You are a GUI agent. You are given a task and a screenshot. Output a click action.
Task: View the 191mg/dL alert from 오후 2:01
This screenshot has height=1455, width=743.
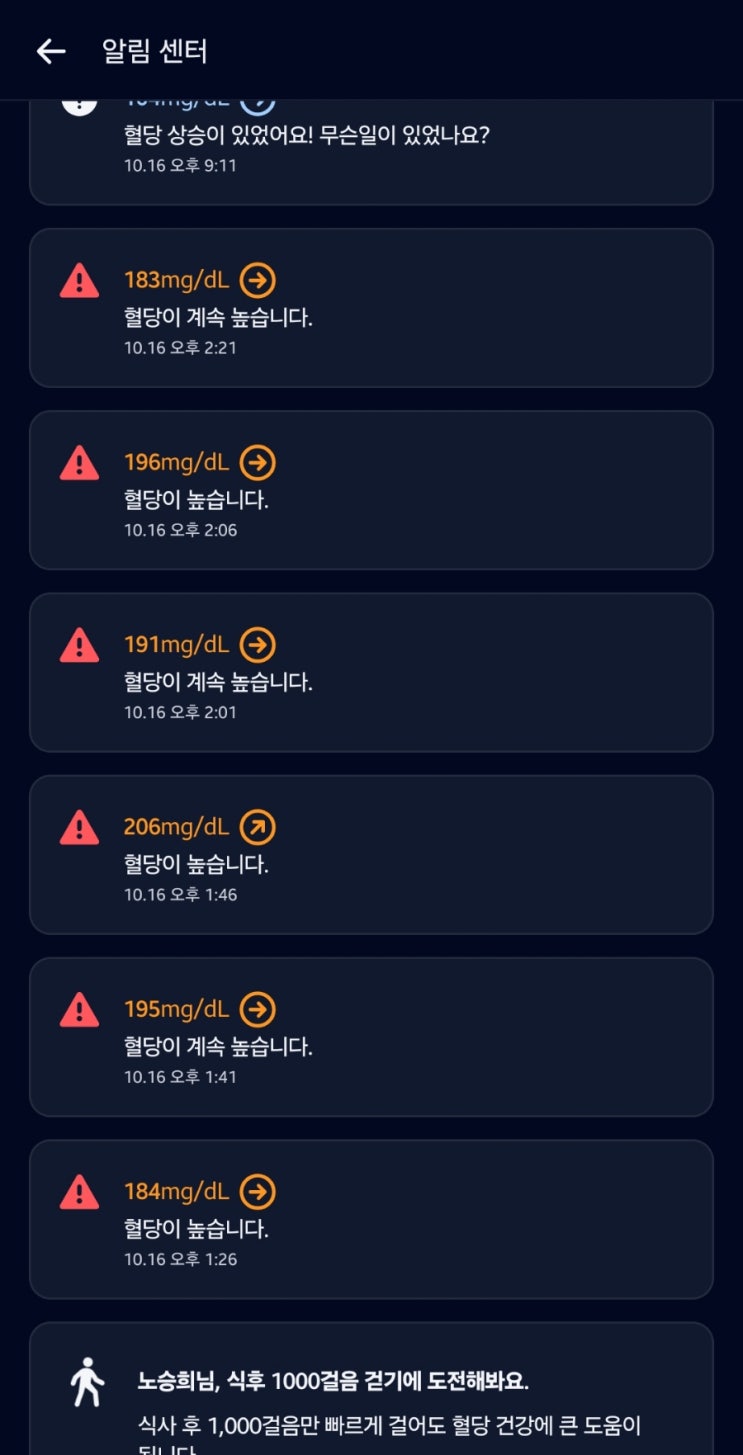tap(371, 671)
